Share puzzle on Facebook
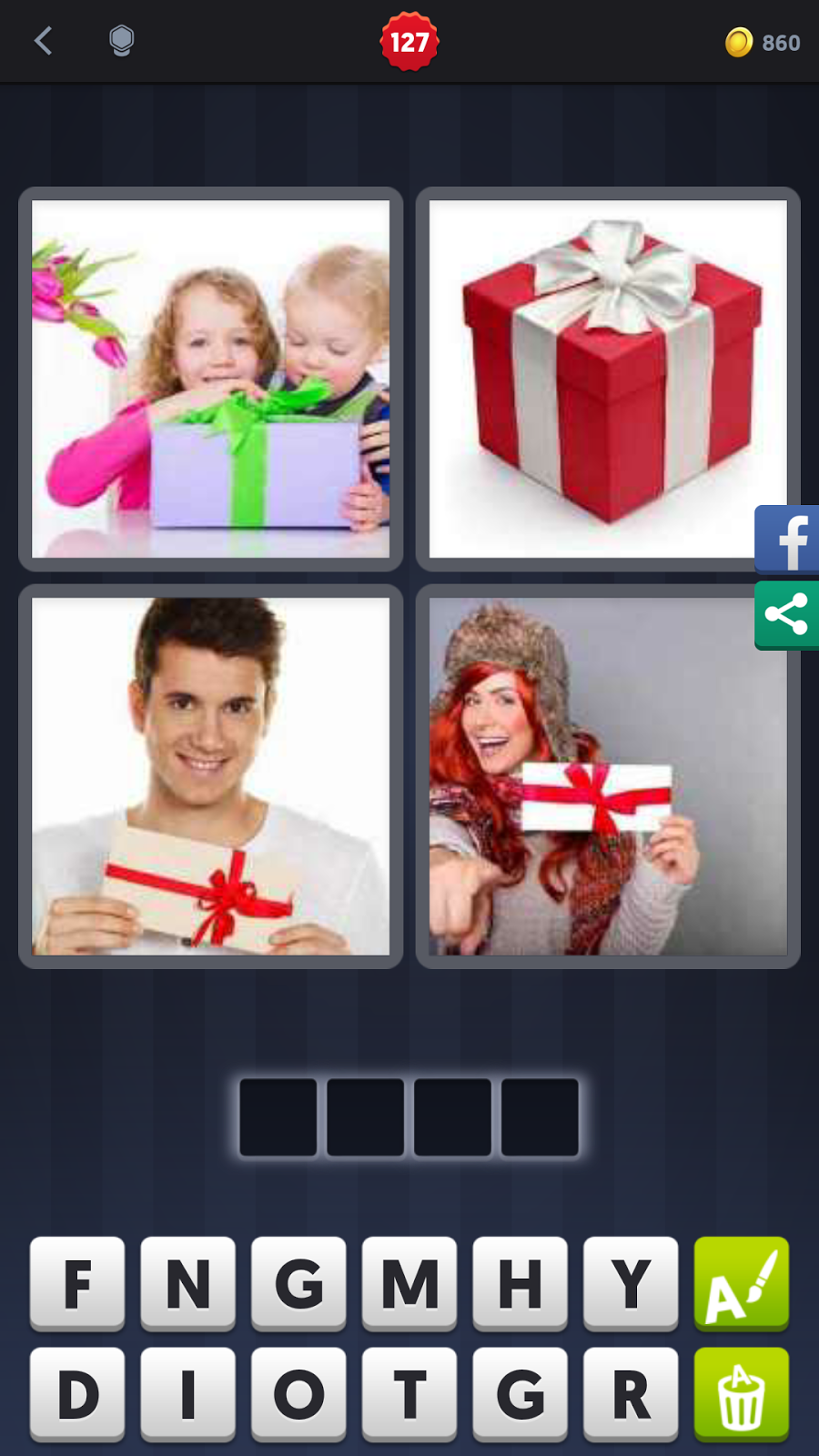The height and width of the screenshot is (1456, 819). [787, 540]
